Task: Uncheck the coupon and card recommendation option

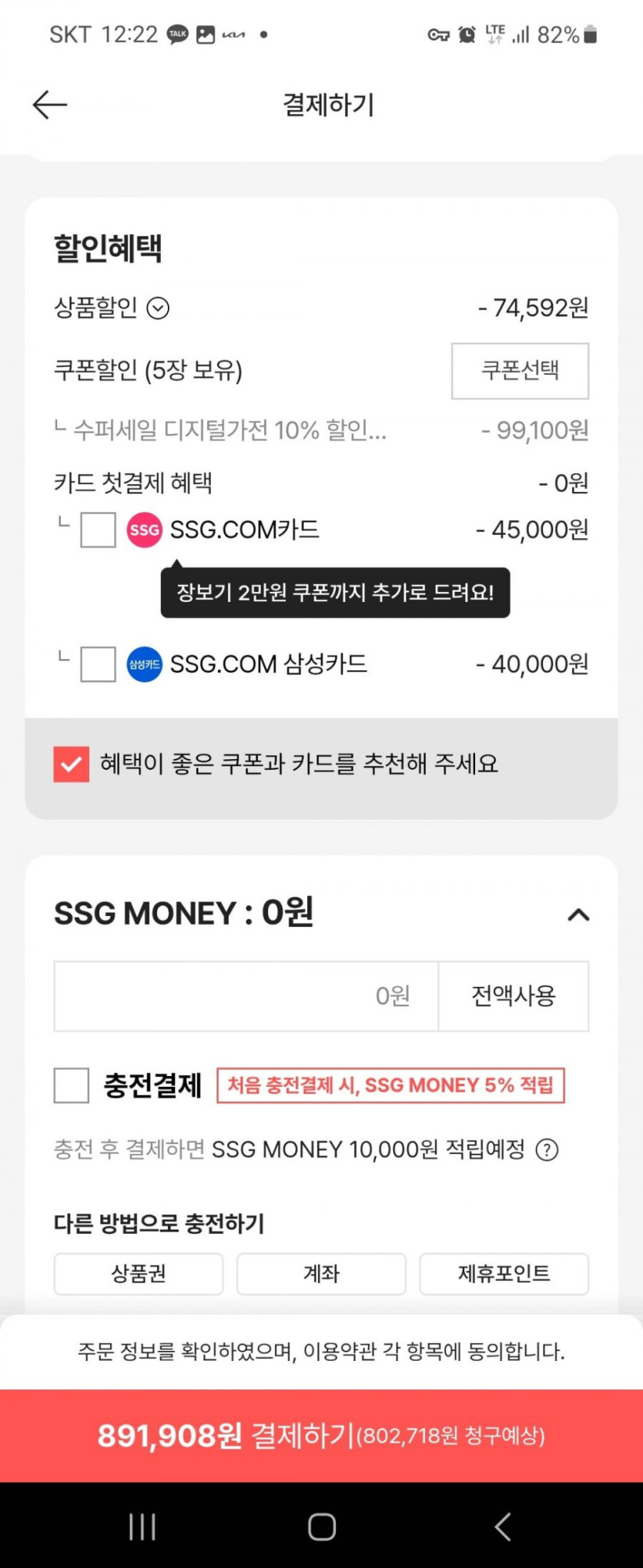Action: click(72, 764)
